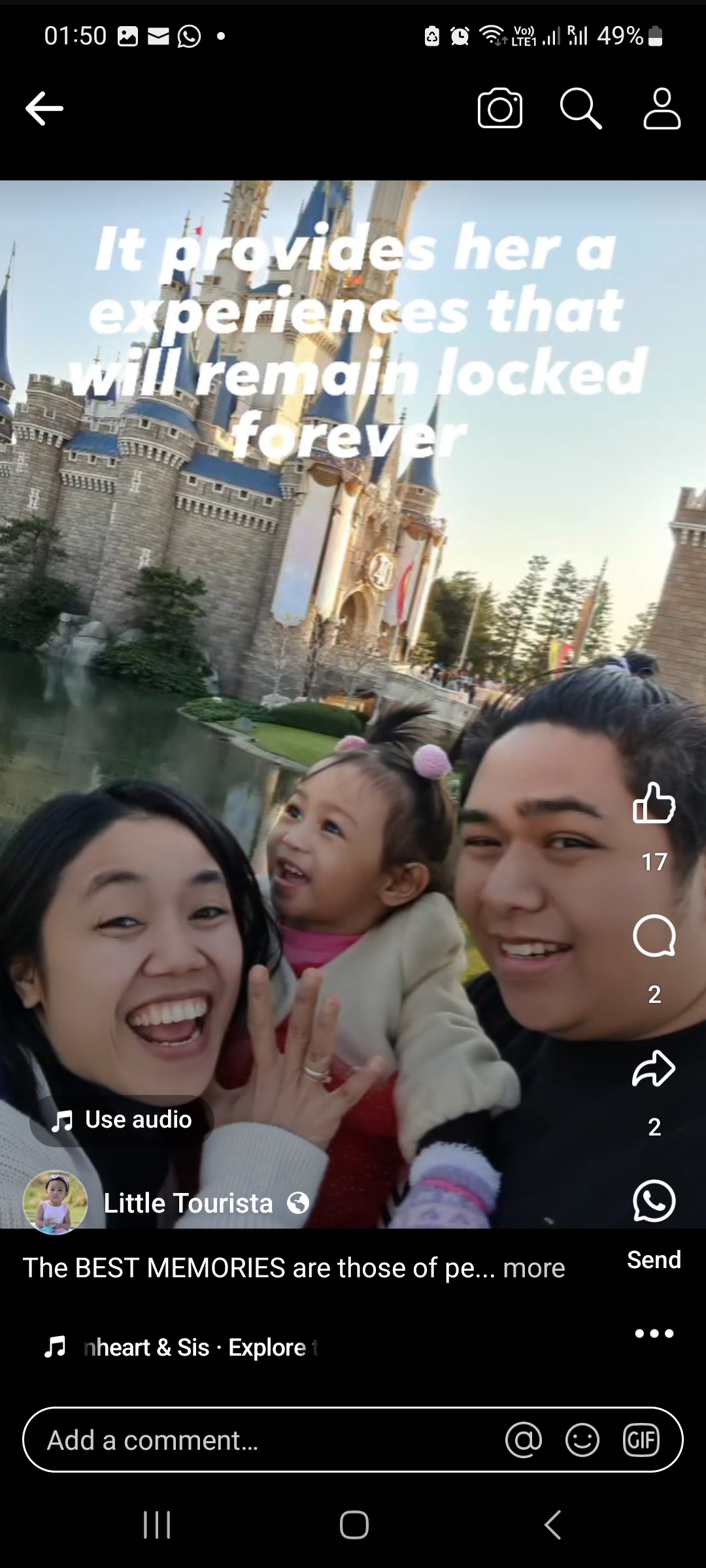Tap the Use audio button
Image resolution: width=706 pixels, height=1568 pixels.
click(x=122, y=1120)
